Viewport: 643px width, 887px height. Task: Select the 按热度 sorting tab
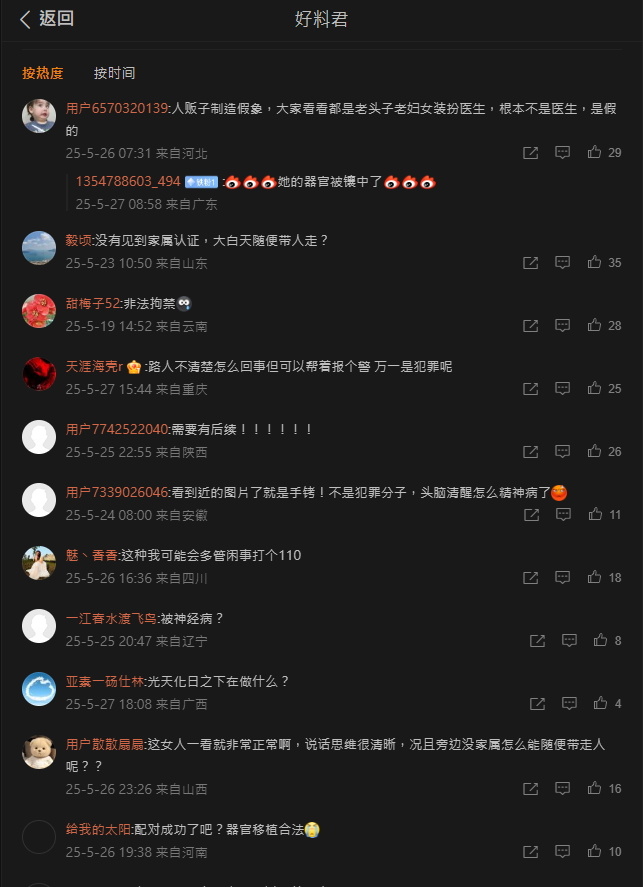43,73
